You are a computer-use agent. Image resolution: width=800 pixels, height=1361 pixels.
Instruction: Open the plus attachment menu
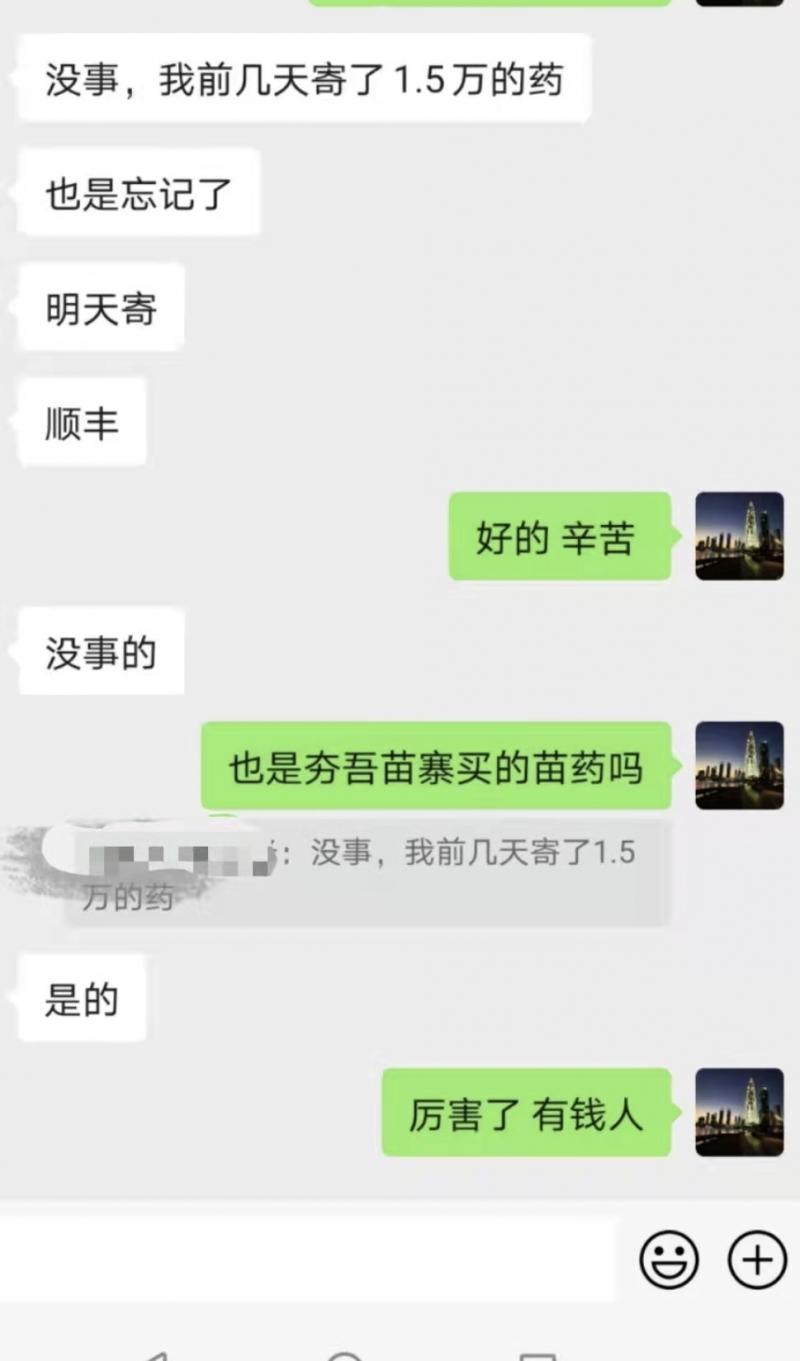757,1258
